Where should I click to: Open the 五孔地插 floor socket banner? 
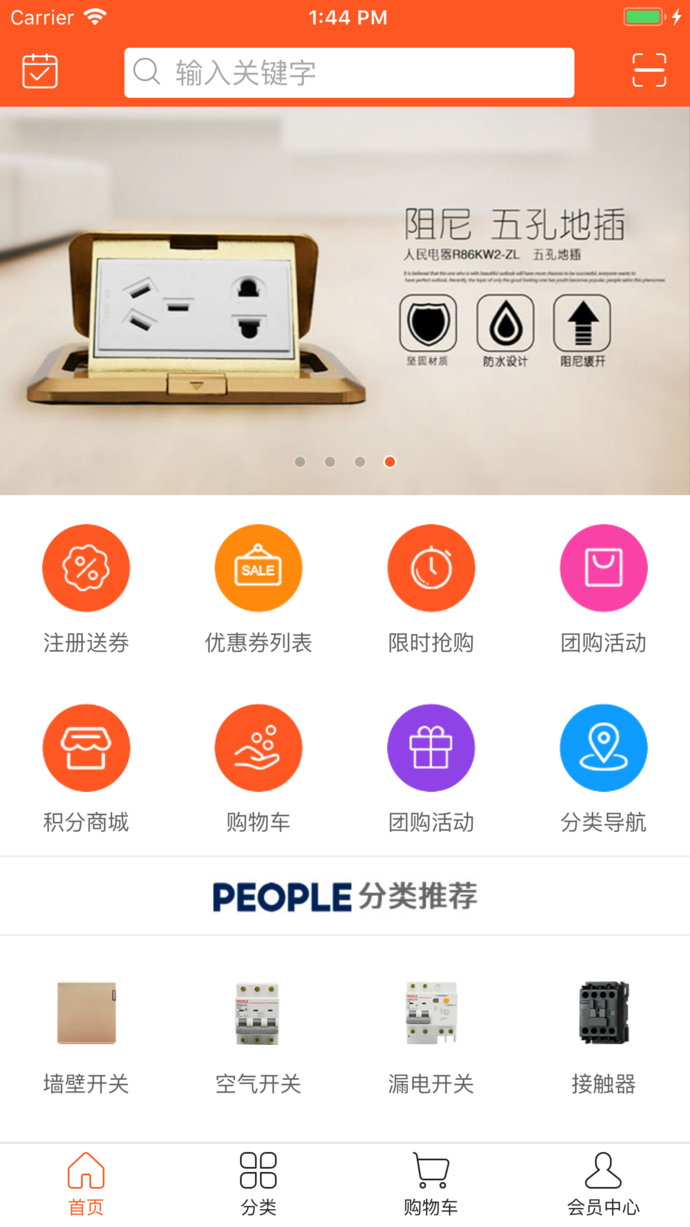345,300
